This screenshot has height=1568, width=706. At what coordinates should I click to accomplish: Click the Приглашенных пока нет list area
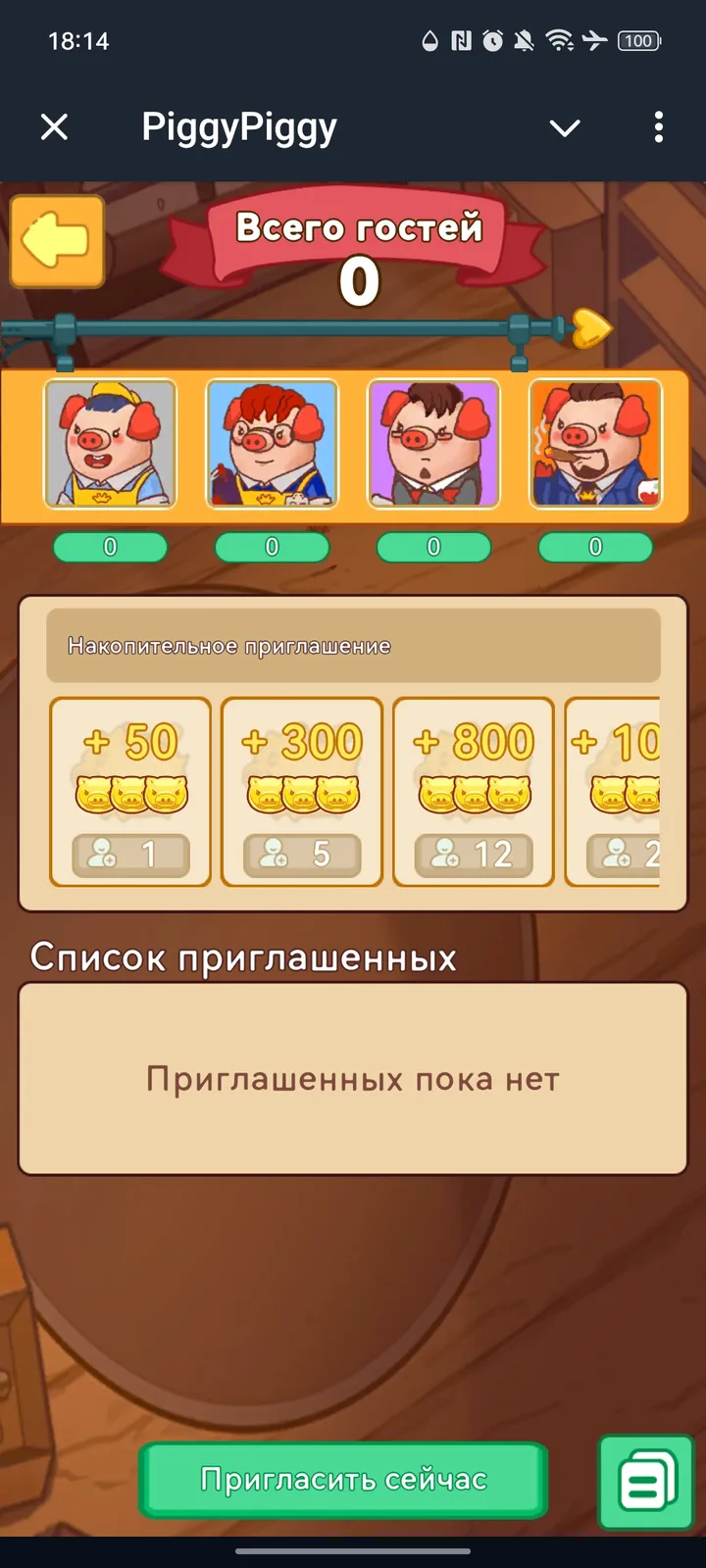pyautogui.click(x=353, y=1078)
